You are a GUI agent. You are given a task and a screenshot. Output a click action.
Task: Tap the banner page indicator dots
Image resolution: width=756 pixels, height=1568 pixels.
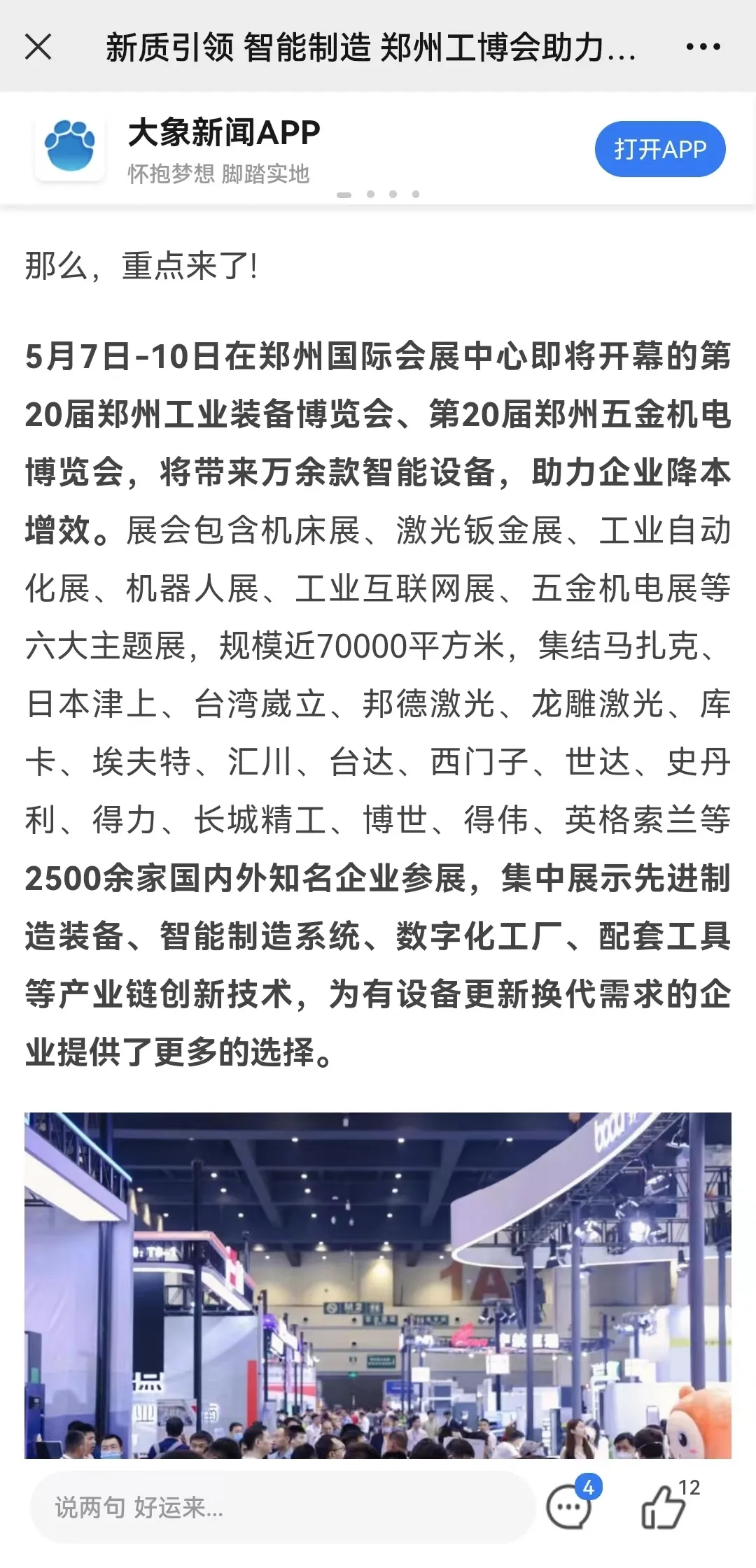[378, 195]
